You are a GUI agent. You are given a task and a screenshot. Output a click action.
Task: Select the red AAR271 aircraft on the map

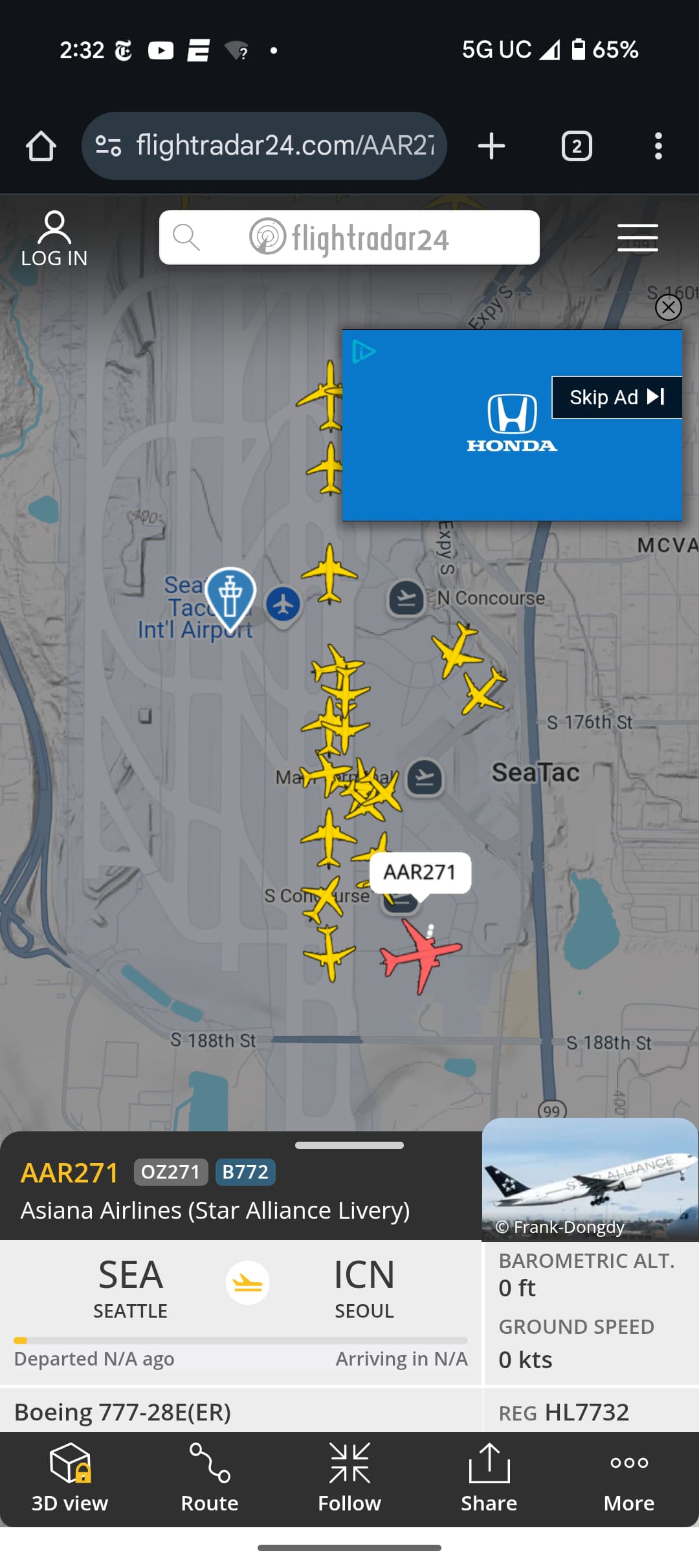tap(421, 955)
